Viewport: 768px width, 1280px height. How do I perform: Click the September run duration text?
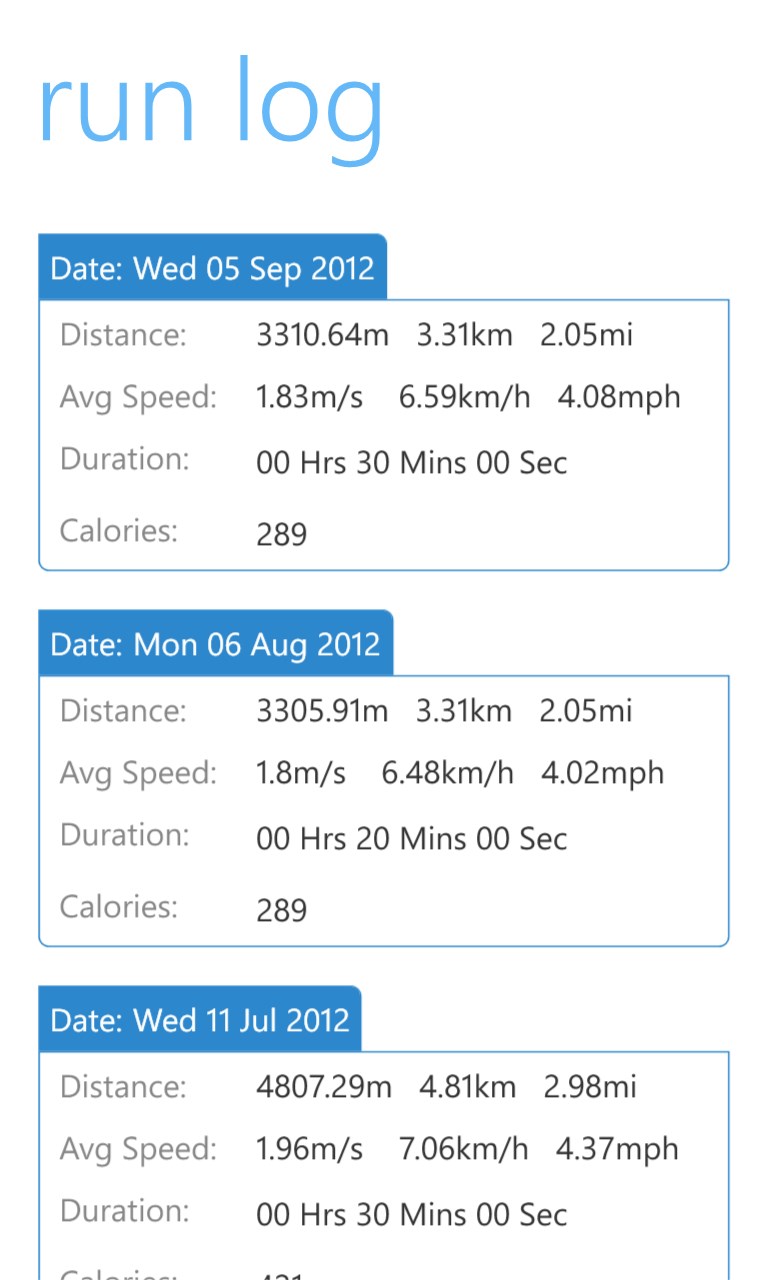point(410,463)
